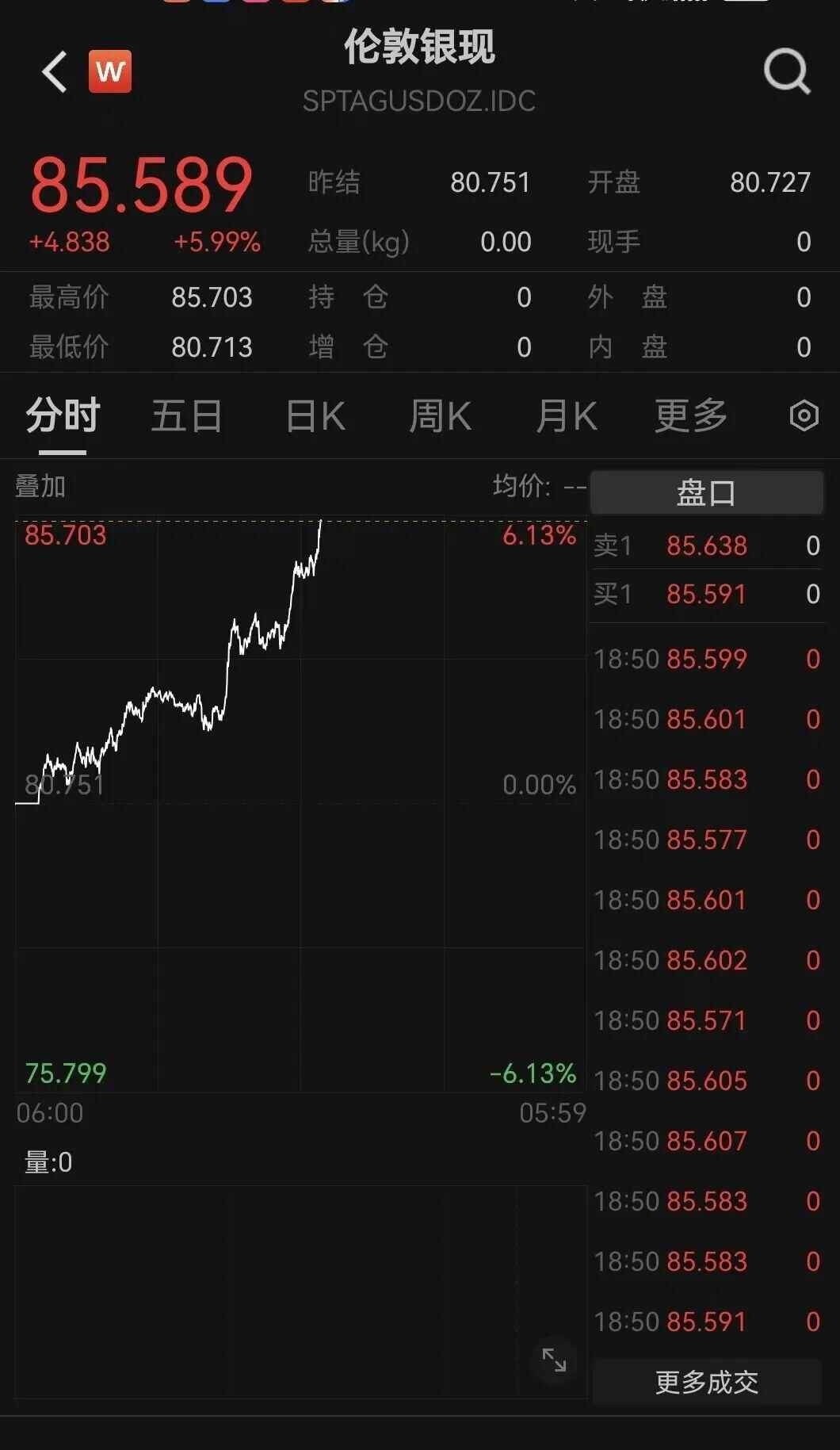This screenshot has width=840, height=1450.
Task: Tap the 盘口 panel button
Action: point(706,492)
